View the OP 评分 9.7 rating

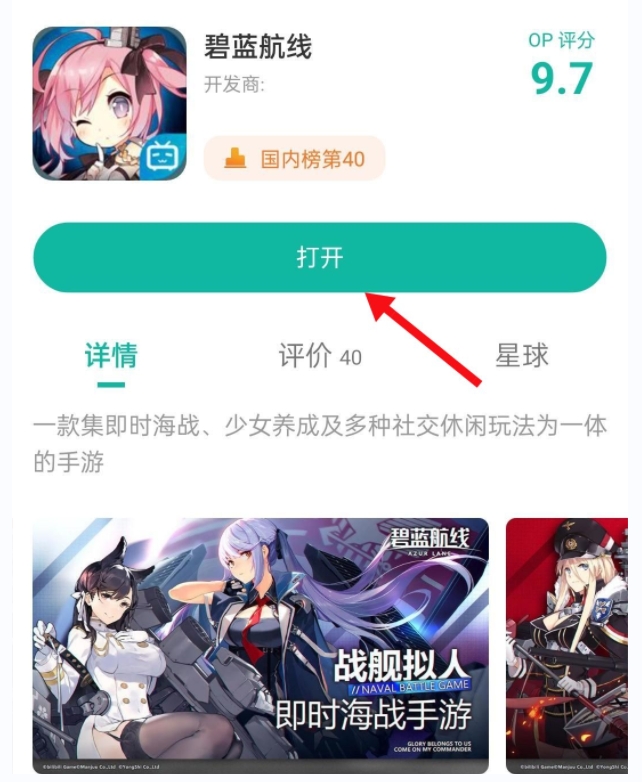561,67
